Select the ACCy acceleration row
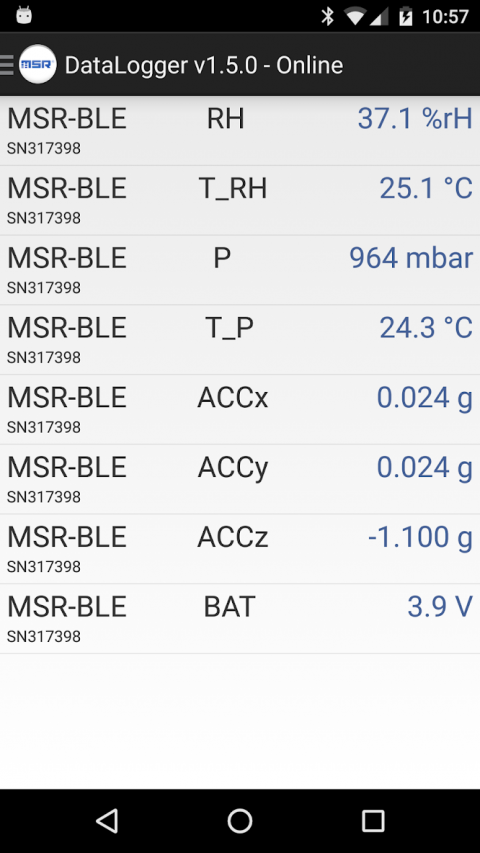 coord(240,479)
